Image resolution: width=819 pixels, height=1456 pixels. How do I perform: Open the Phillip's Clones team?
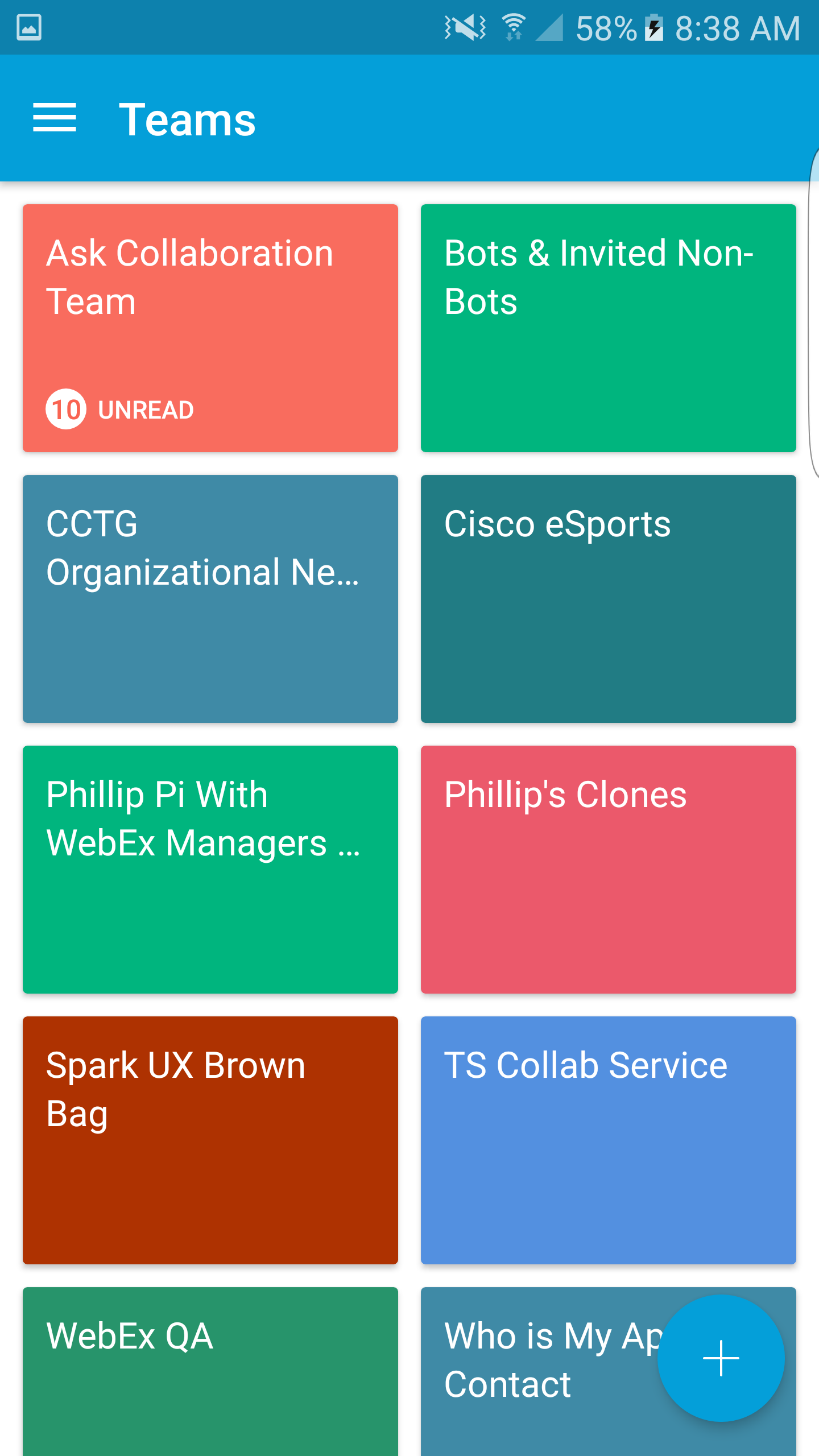pos(609,870)
